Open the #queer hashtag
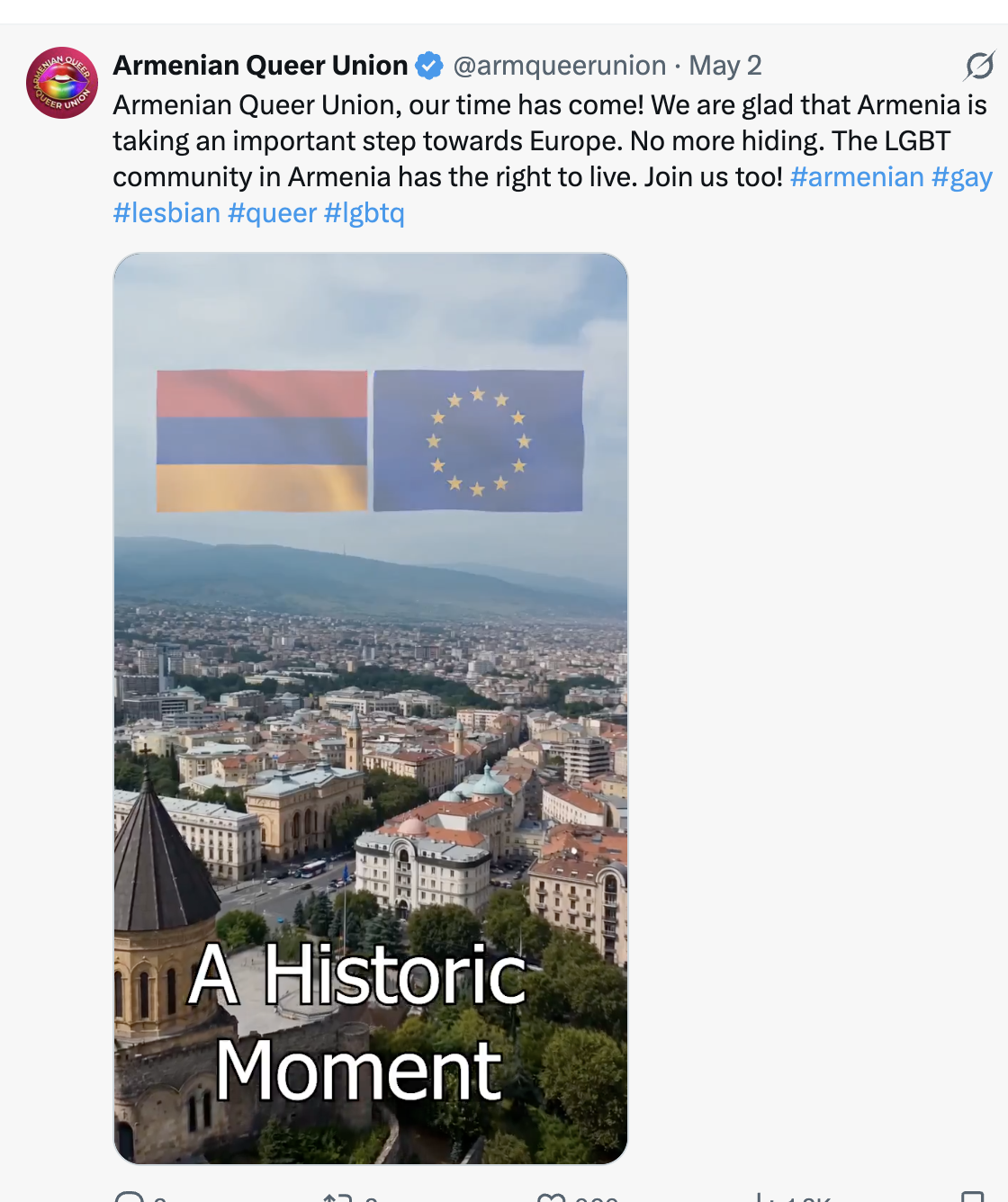Viewport: 1008px width, 1202px height. click(272, 213)
